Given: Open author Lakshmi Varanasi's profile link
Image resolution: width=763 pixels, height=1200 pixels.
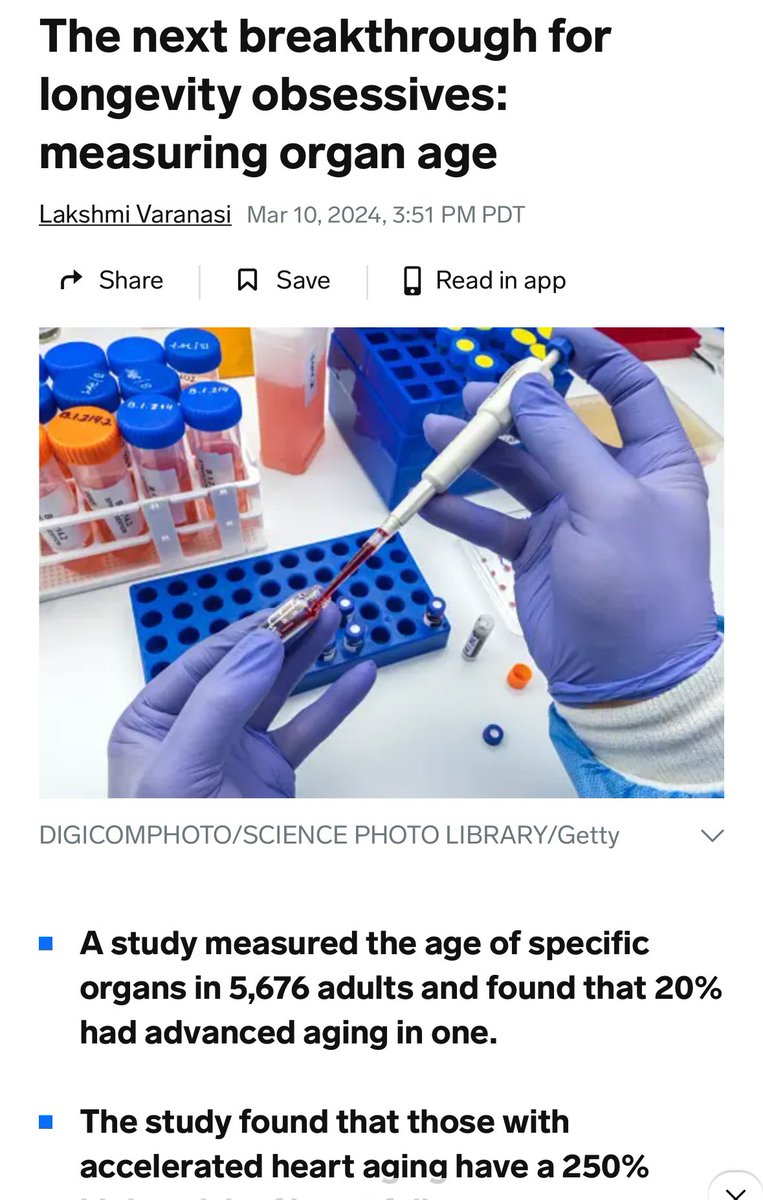Looking at the screenshot, I should pyautogui.click(x=135, y=215).
